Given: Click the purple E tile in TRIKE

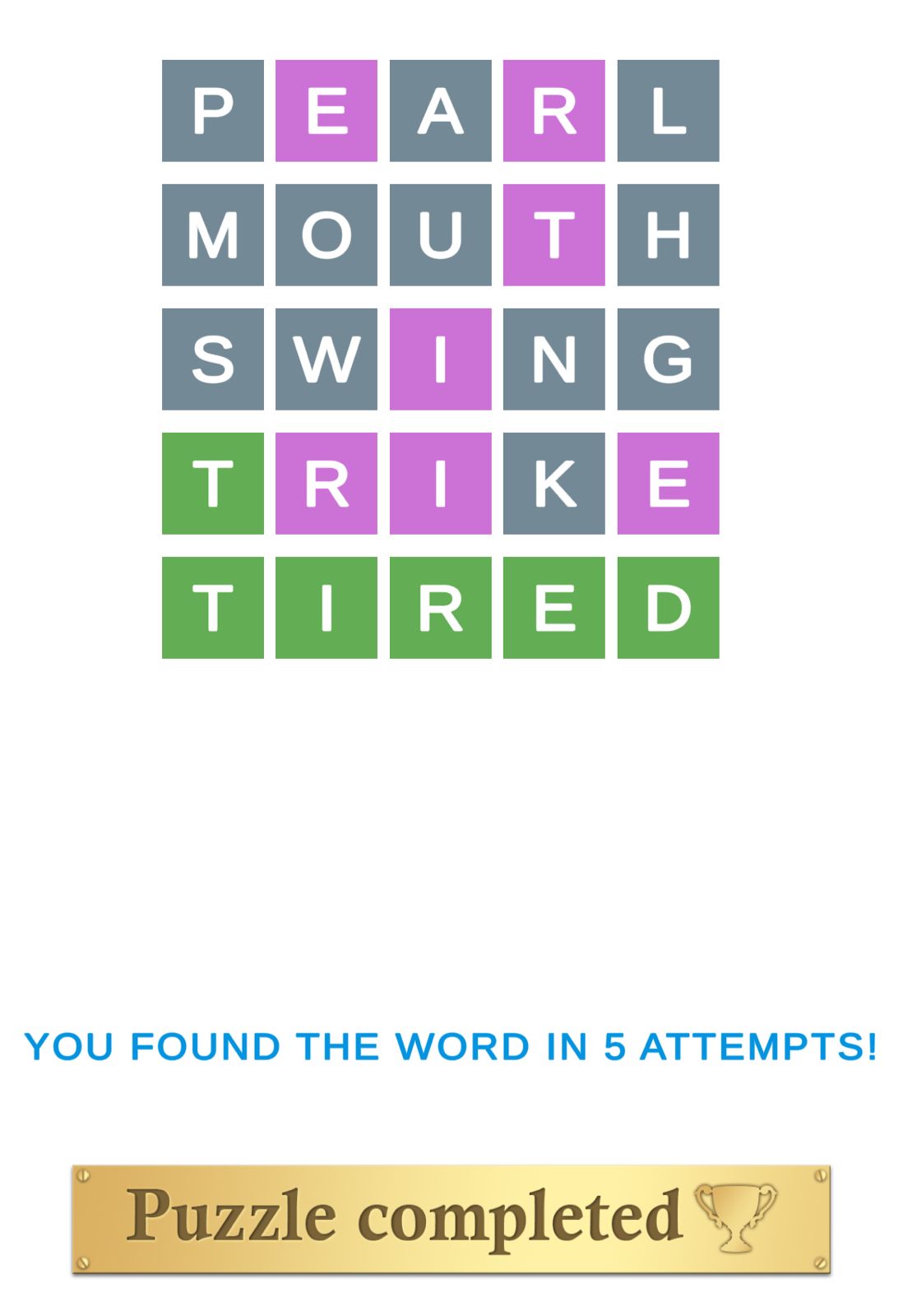Looking at the screenshot, I should [x=668, y=484].
